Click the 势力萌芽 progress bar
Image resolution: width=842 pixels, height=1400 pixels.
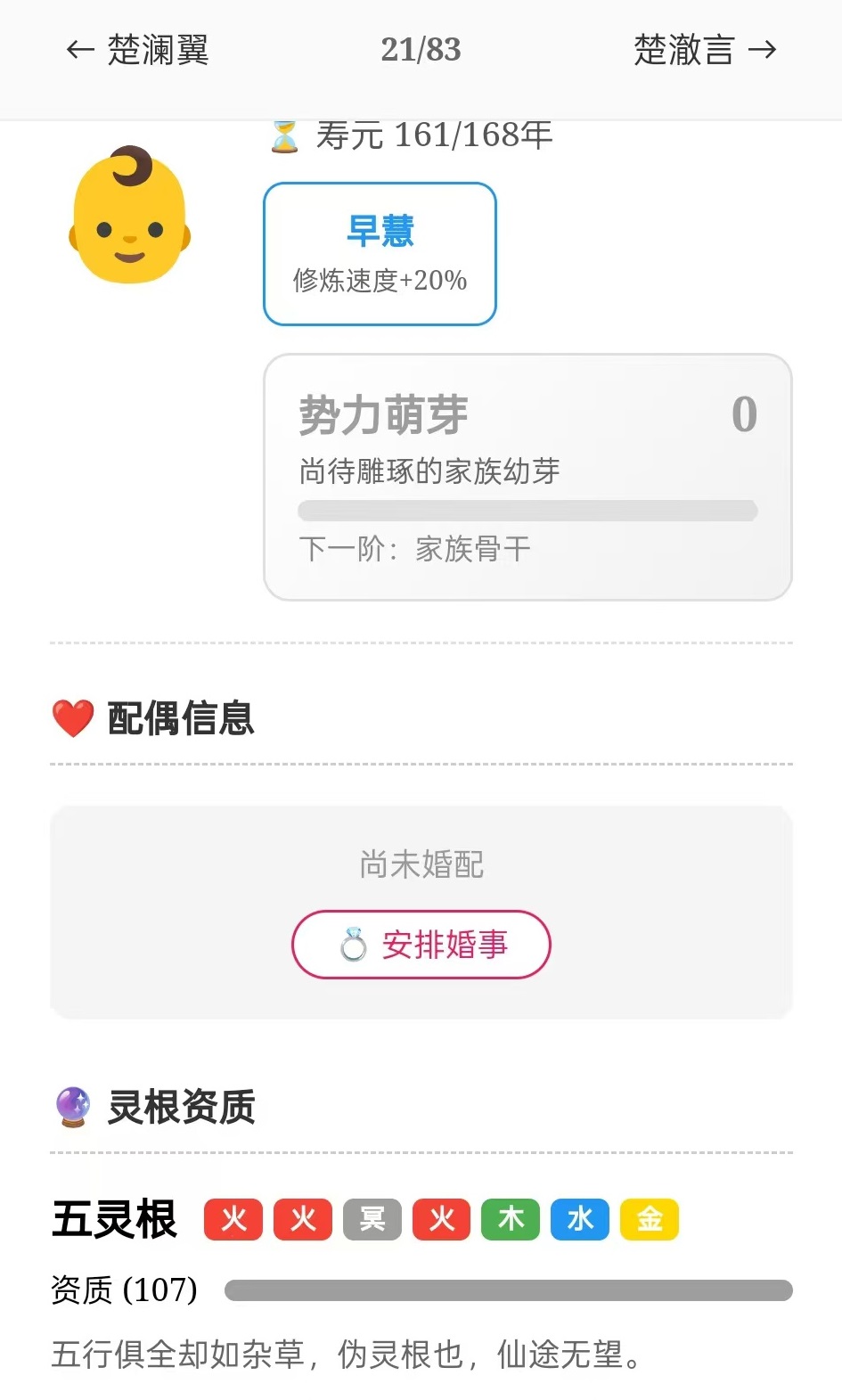click(x=526, y=510)
